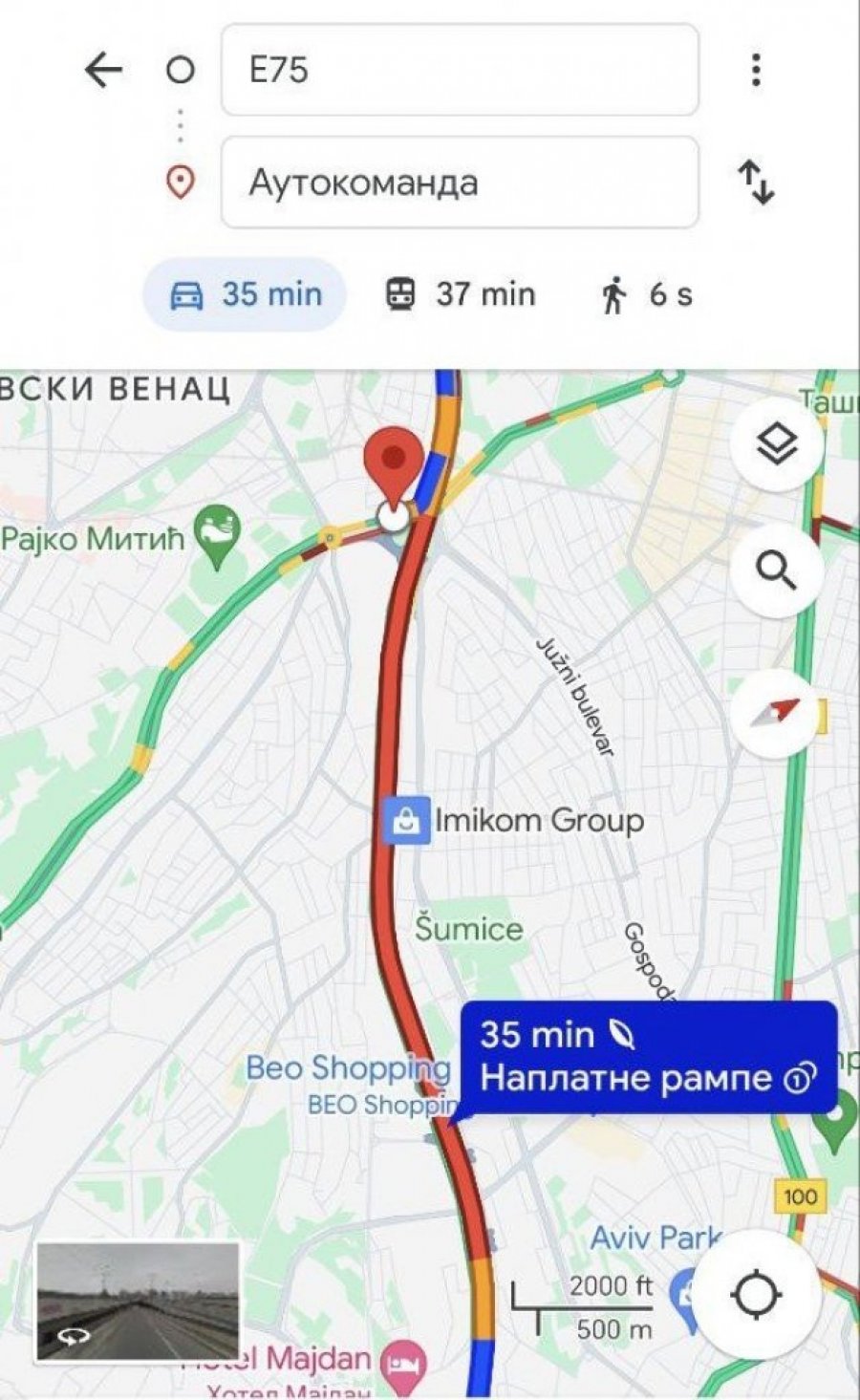
Task: Search along the route
Action: pyautogui.click(x=776, y=571)
